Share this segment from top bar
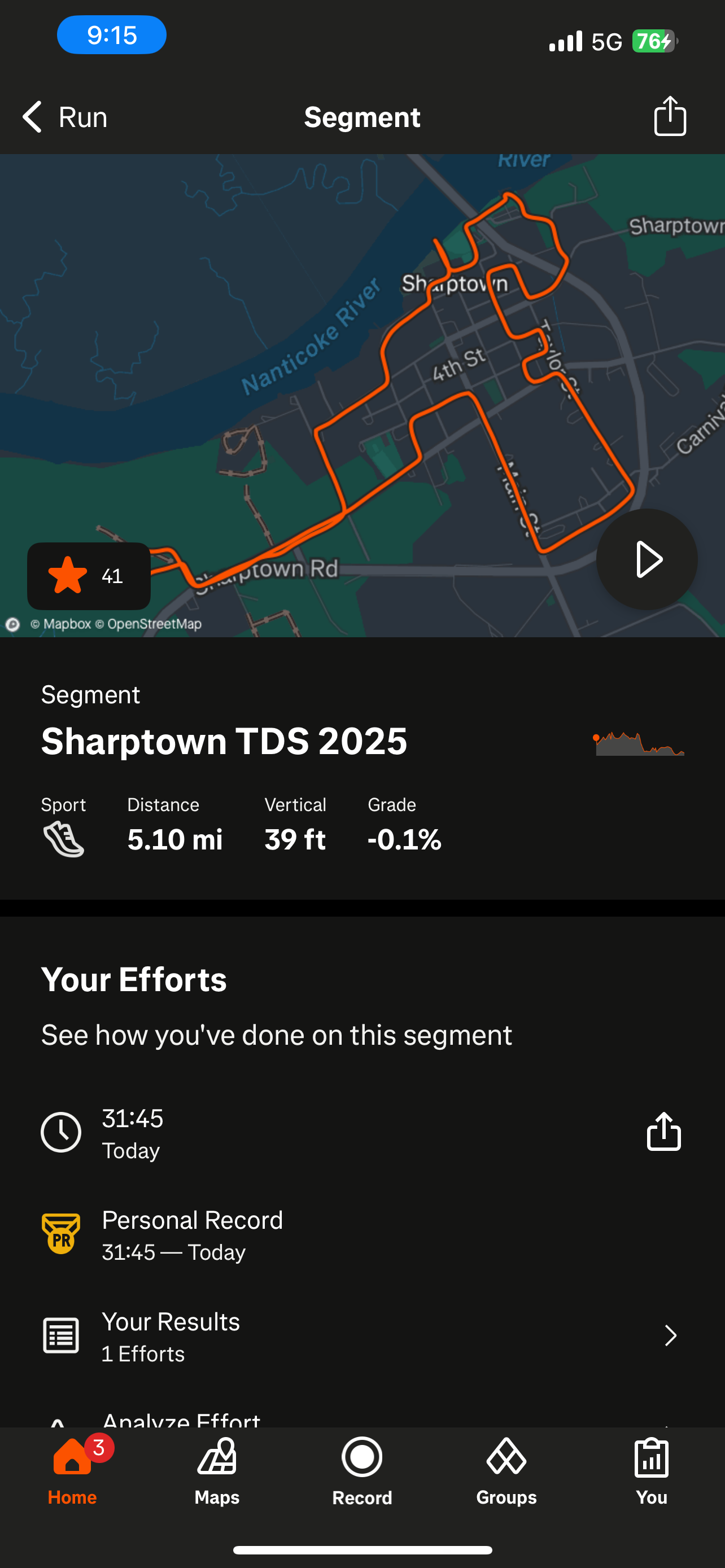This screenshot has height=1568, width=725. [670, 116]
